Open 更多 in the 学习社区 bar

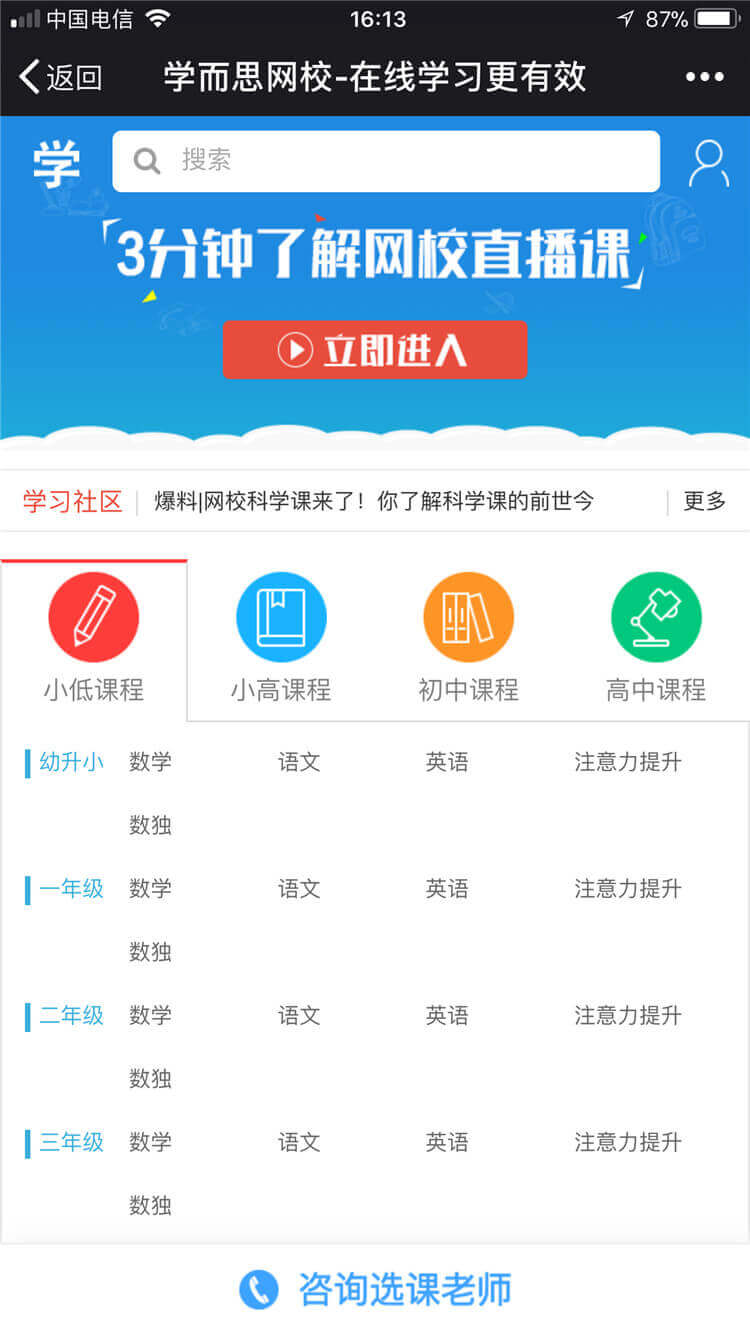(x=704, y=501)
